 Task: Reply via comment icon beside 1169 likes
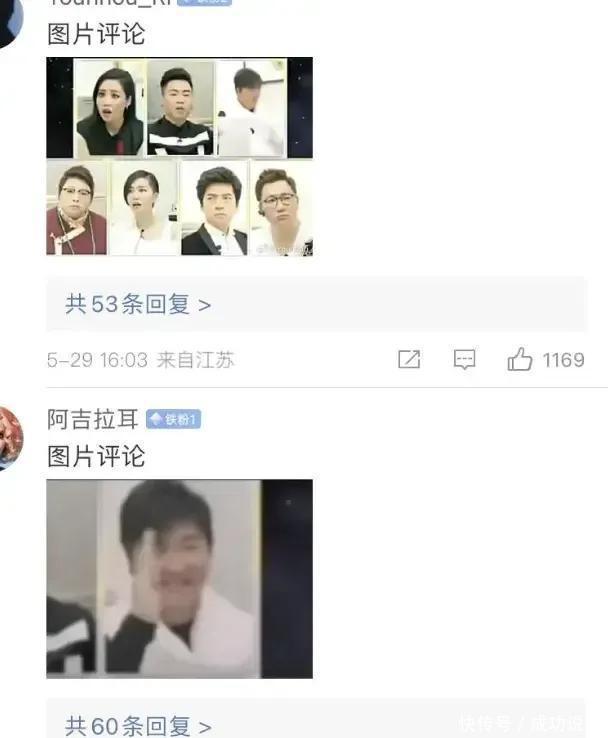[x=464, y=360]
